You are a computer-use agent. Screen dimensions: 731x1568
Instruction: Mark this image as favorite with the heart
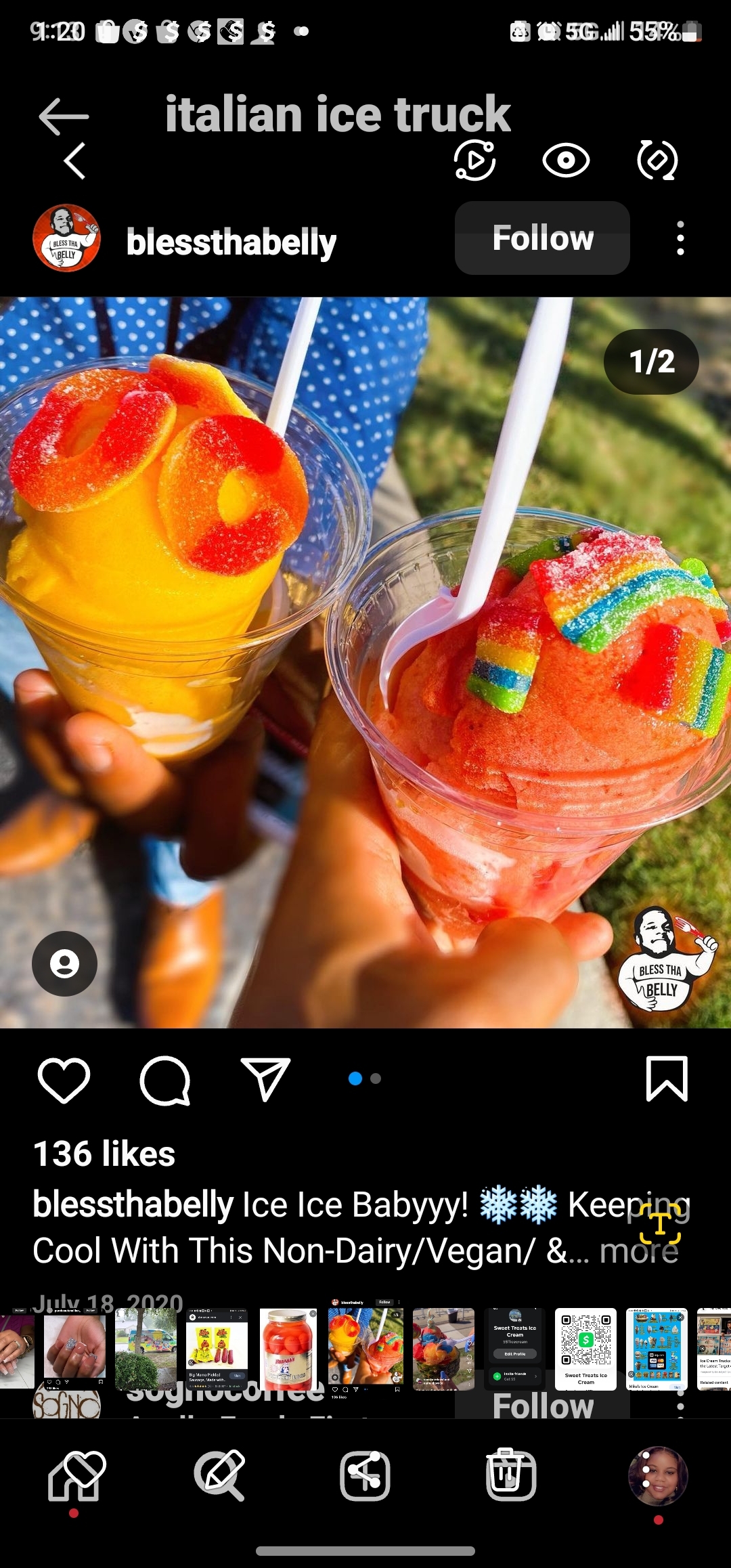click(76, 1475)
